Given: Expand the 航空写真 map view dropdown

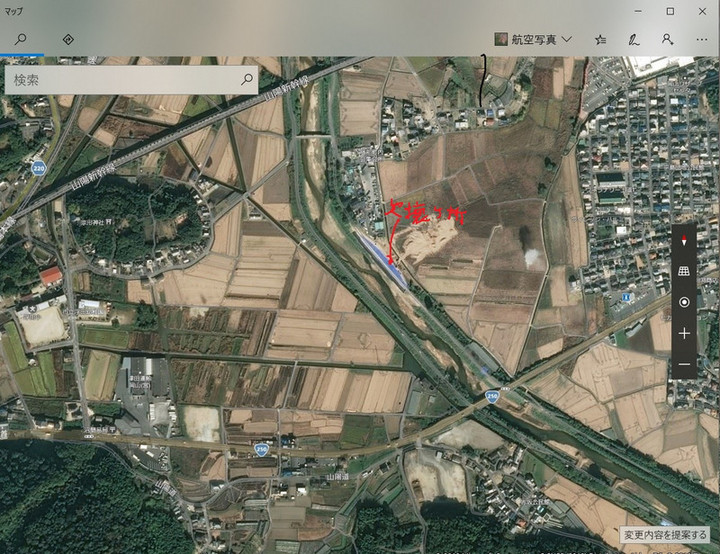Looking at the screenshot, I should [x=534, y=39].
